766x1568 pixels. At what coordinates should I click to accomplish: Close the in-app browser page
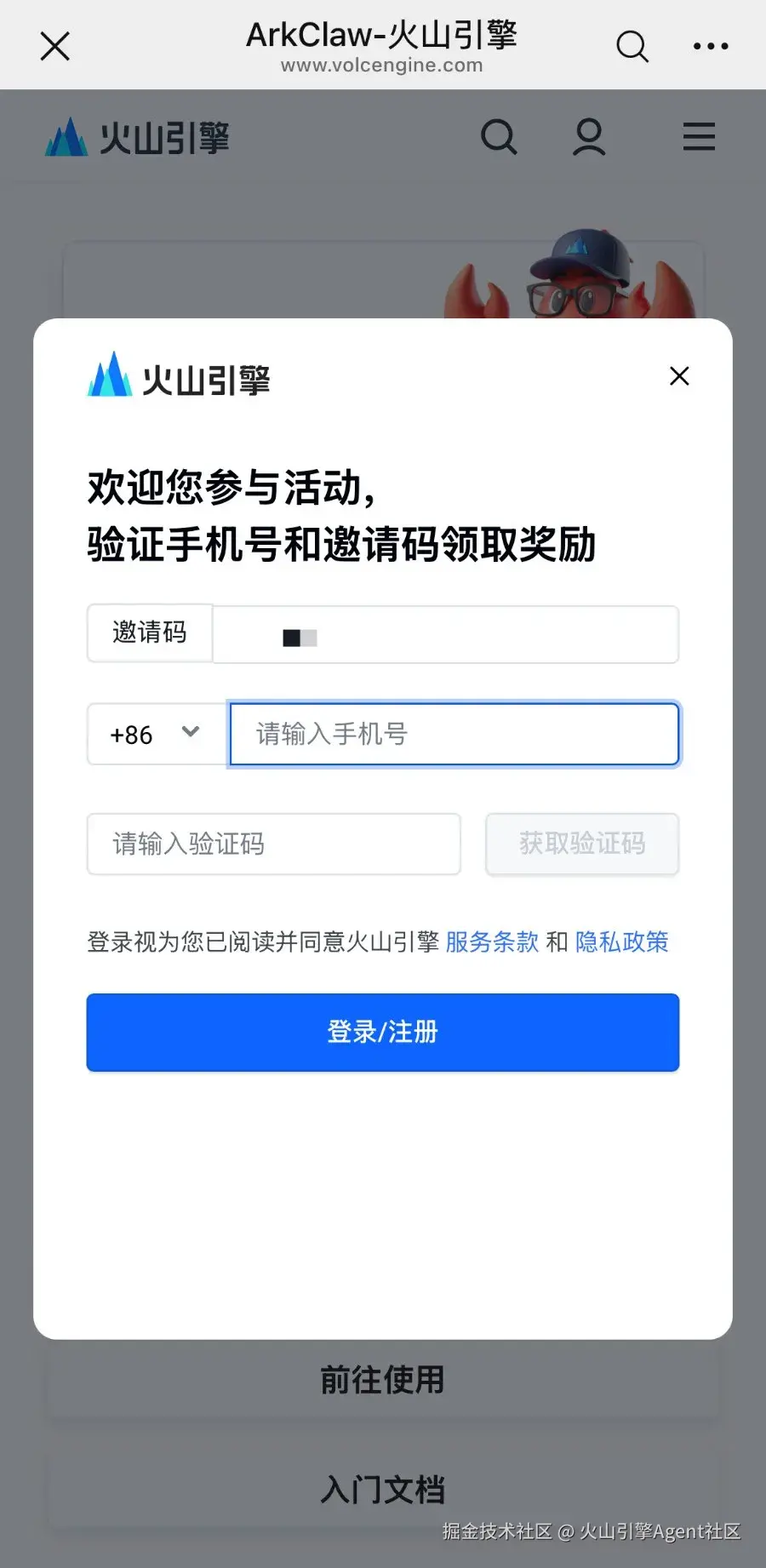[55, 46]
